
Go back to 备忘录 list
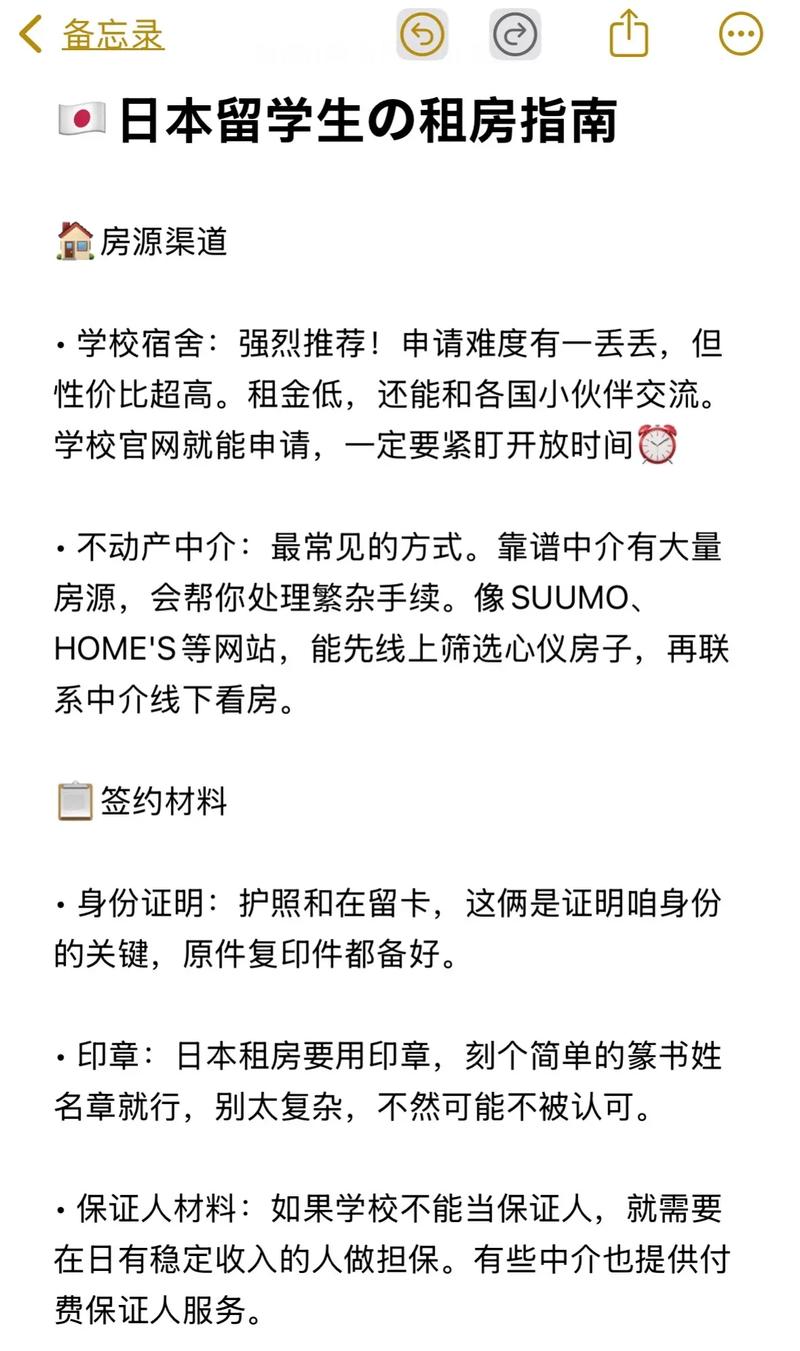click(92, 36)
